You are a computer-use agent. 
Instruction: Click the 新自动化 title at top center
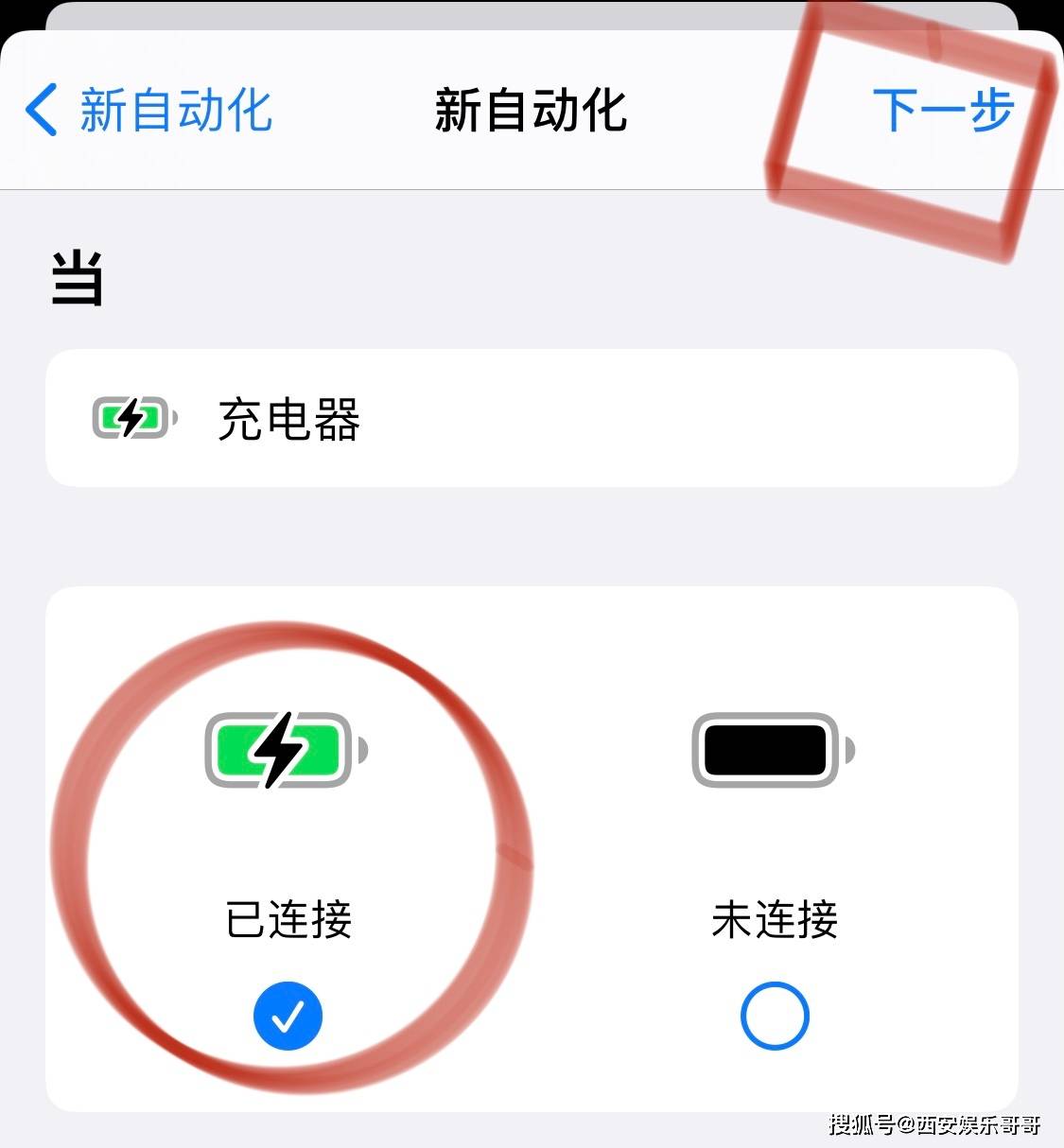point(532,111)
